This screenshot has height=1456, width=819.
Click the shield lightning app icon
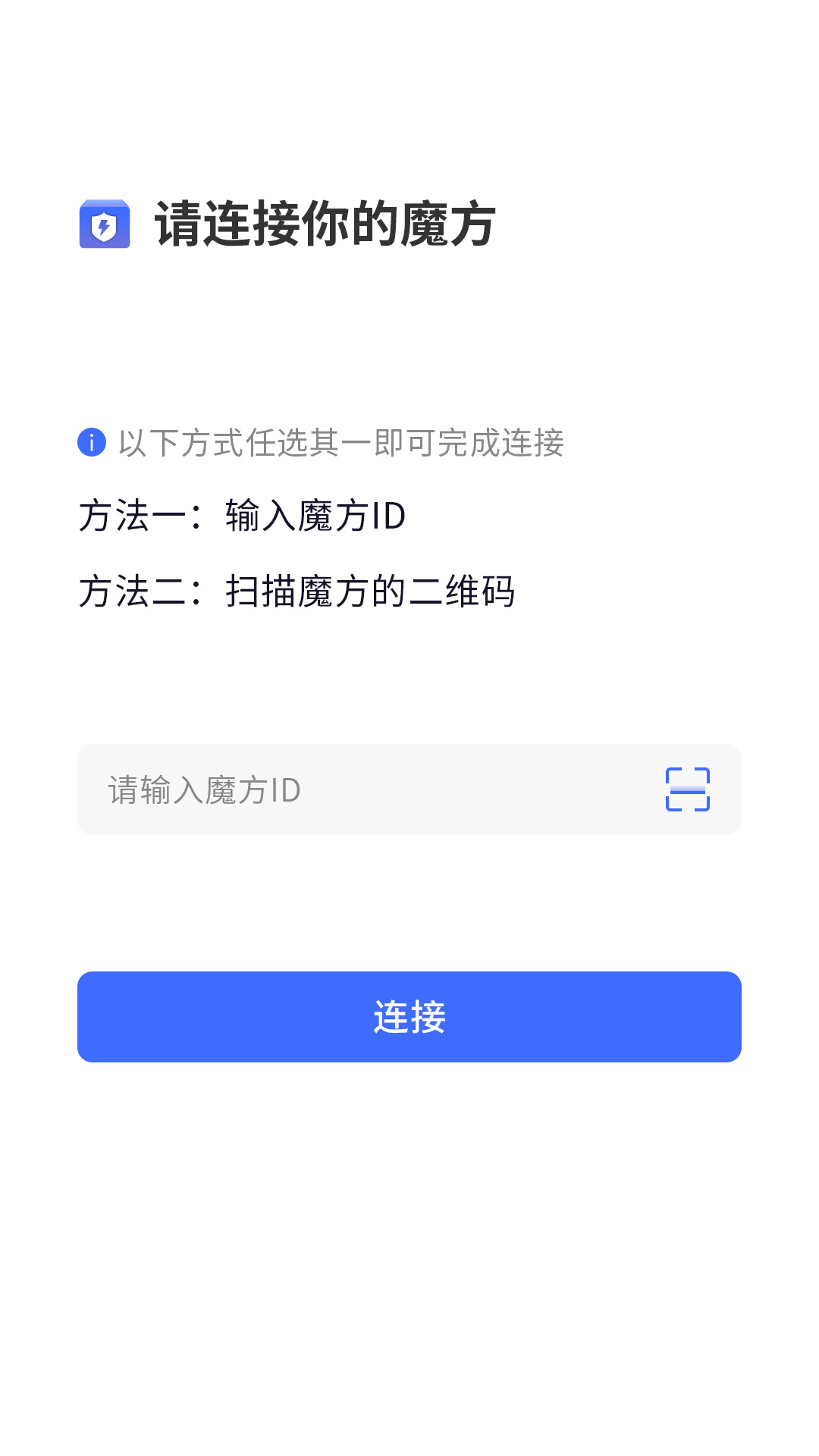[x=106, y=224]
